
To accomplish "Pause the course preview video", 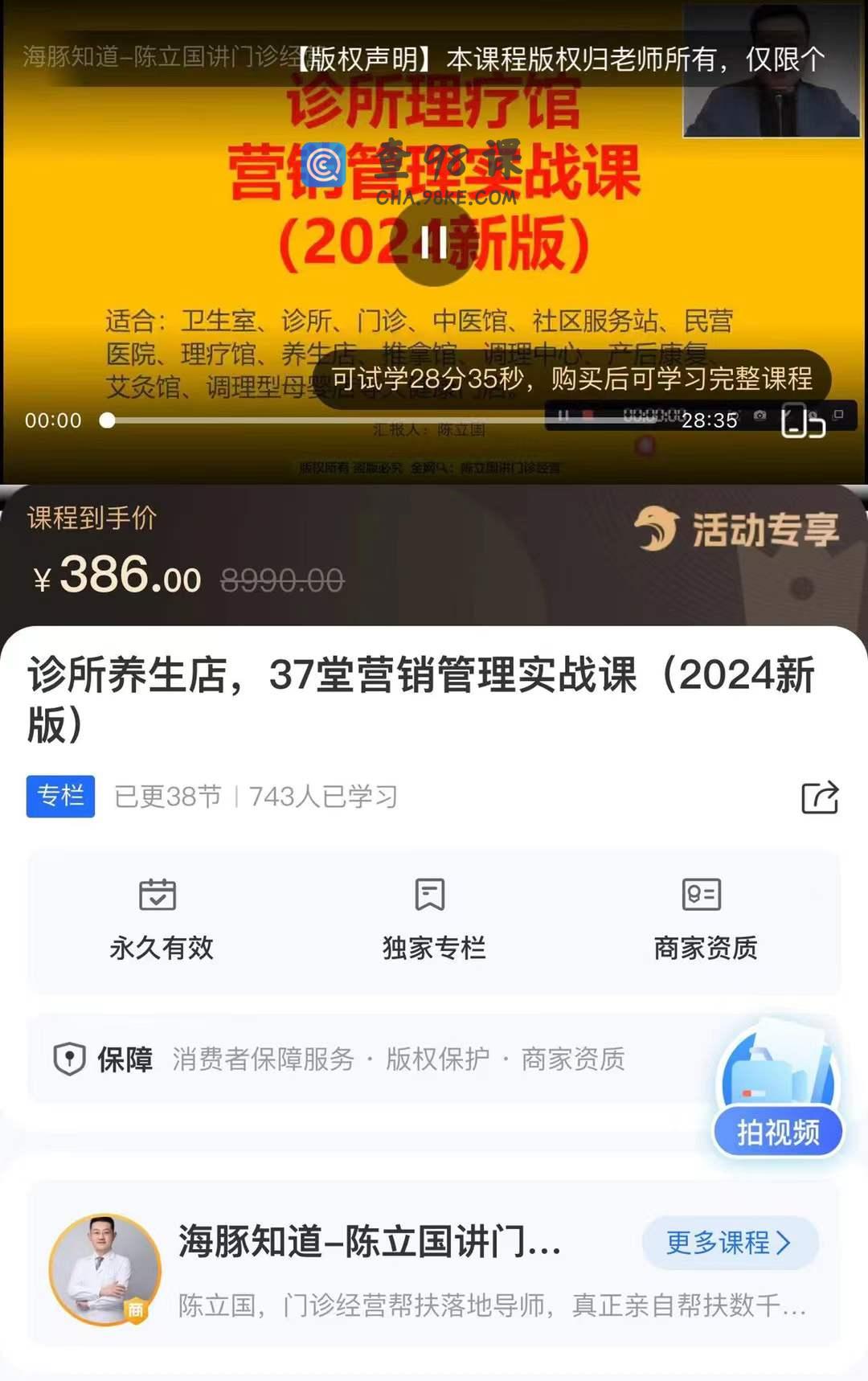I will click(434, 242).
